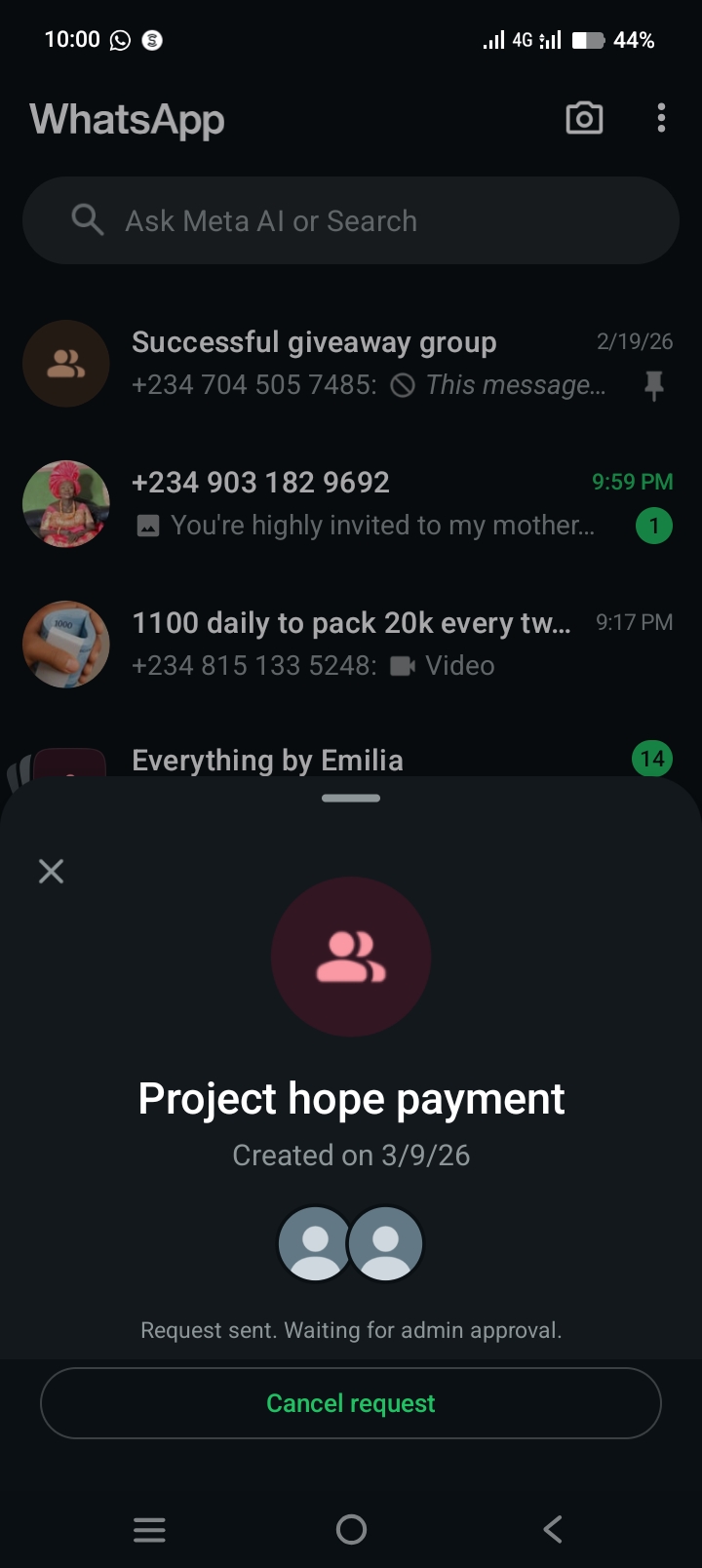Open the overflow menu
The width and height of the screenshot is (702, 1568).
[661, 119]
